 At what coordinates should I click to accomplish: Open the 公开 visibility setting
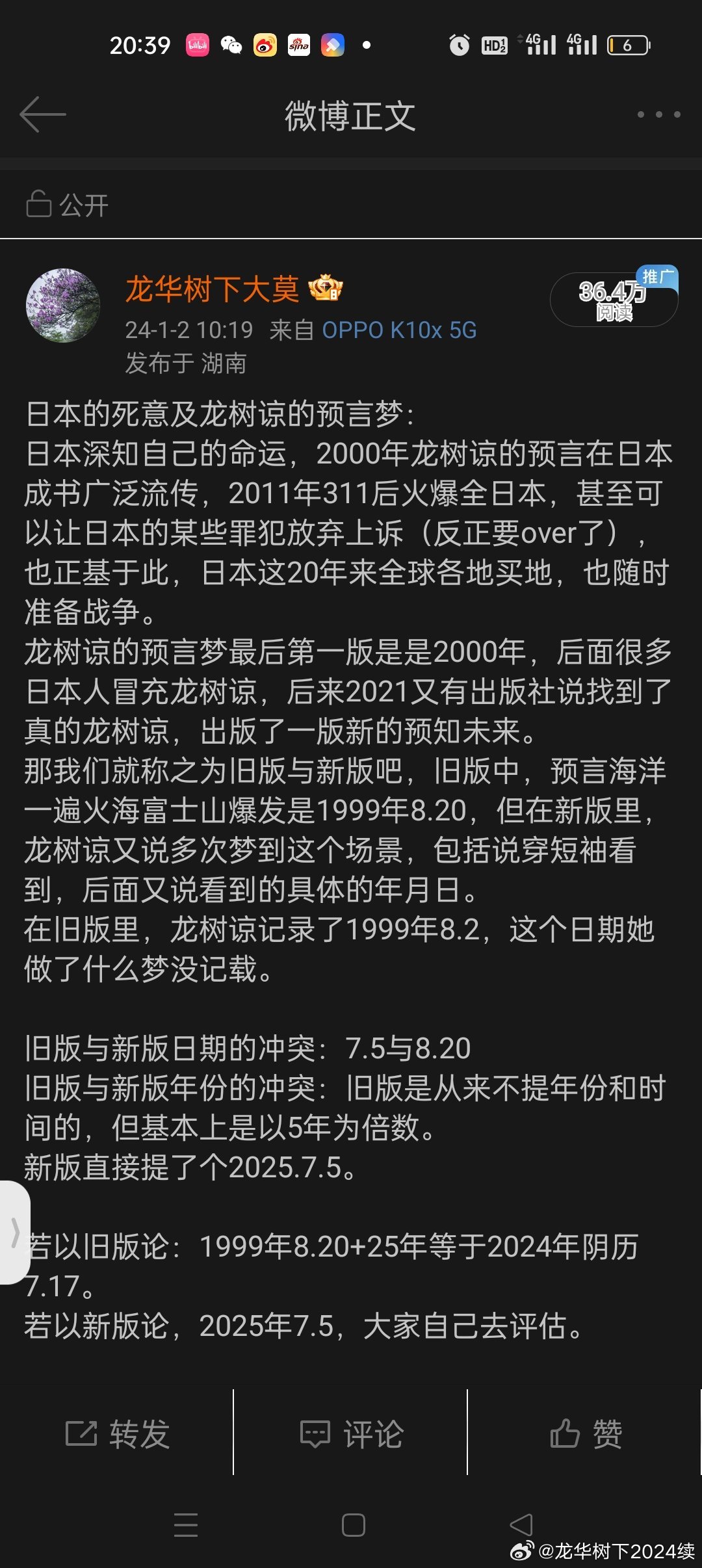[67, 205]
